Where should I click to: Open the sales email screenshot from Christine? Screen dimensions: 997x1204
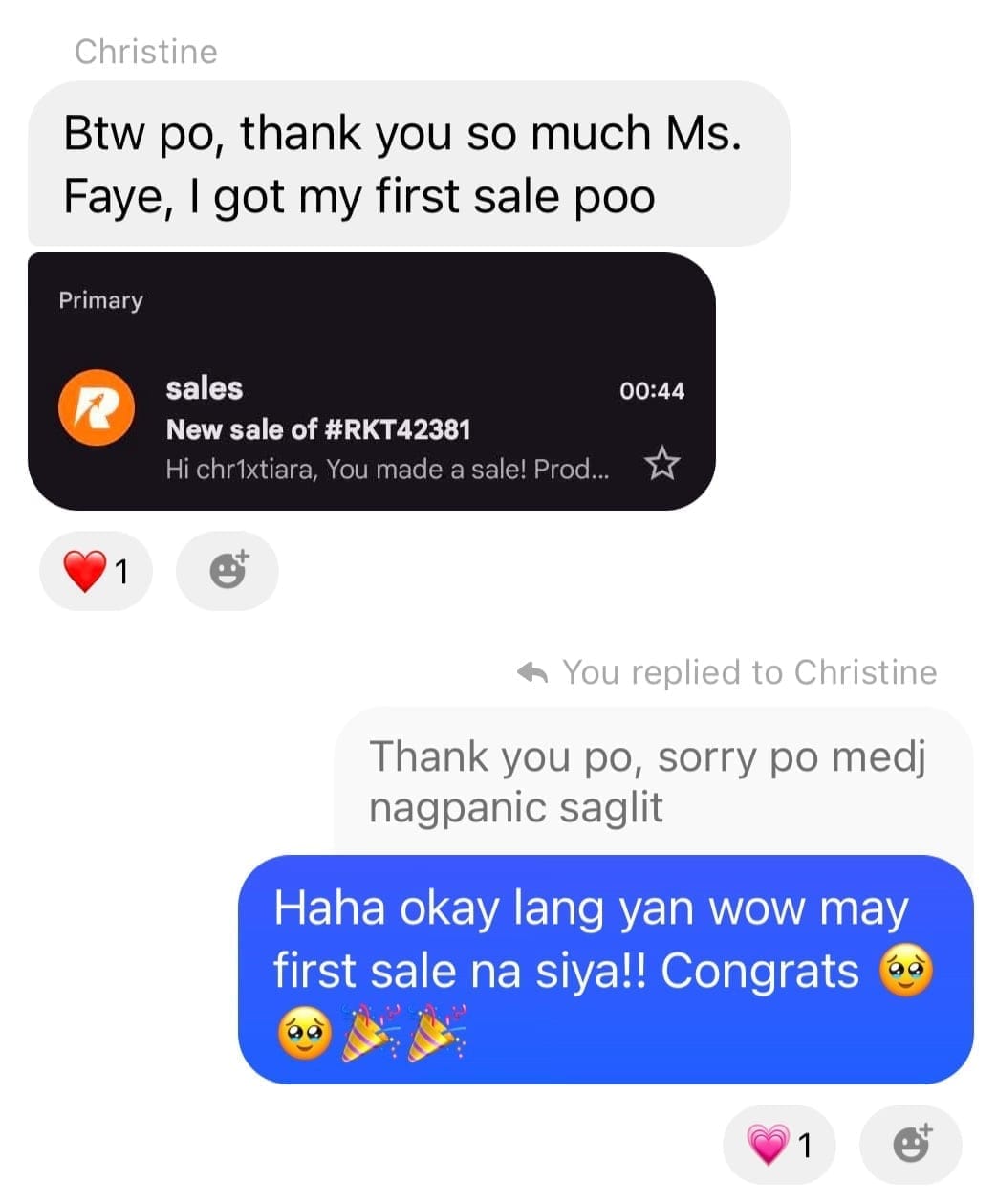(x=371, y=382)
